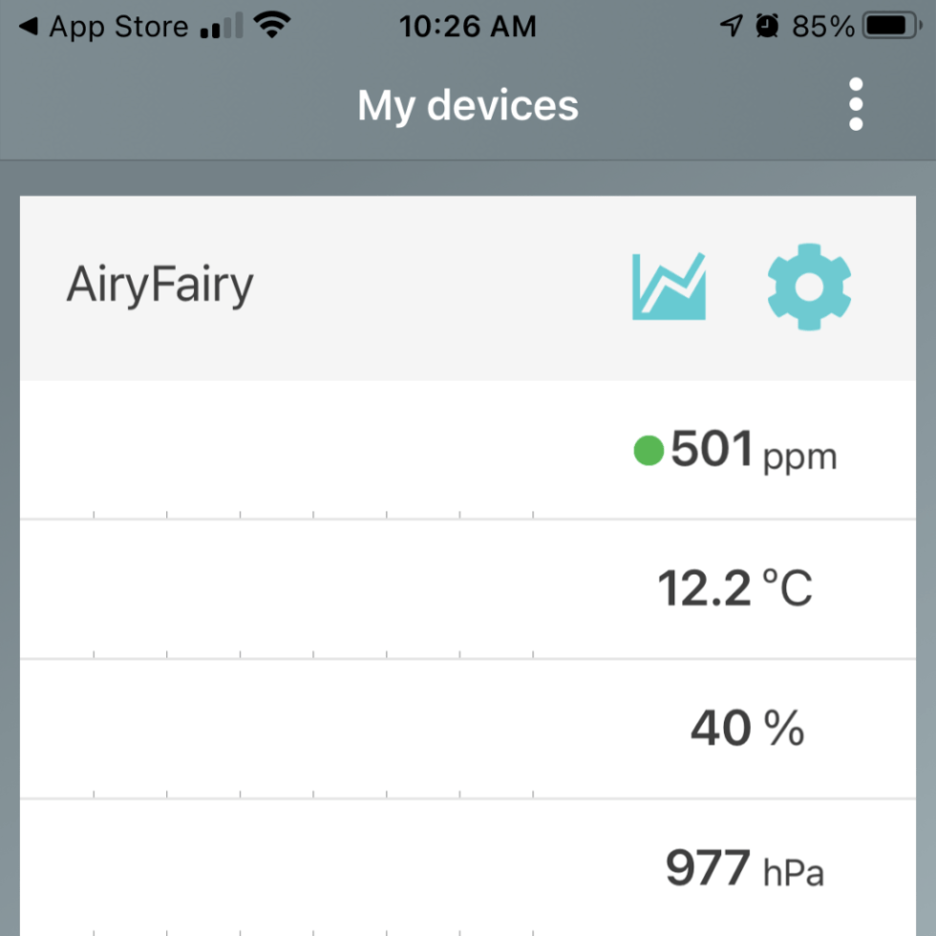This screenshot has width=936, height=936.
Task: Open AiryFairy device settings gear
Action: [x=809, y=287]
